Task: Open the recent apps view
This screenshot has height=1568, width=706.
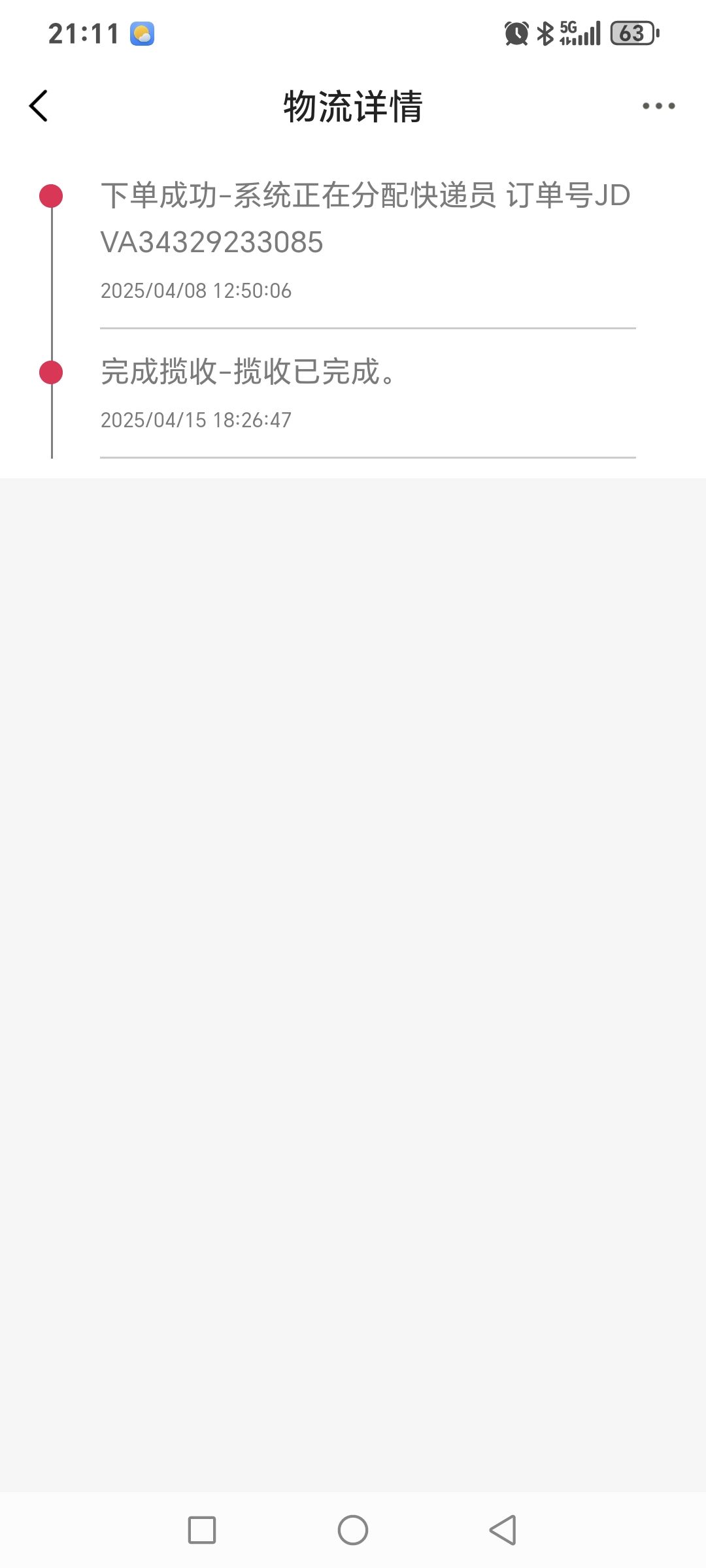Action: [202, 1530]
